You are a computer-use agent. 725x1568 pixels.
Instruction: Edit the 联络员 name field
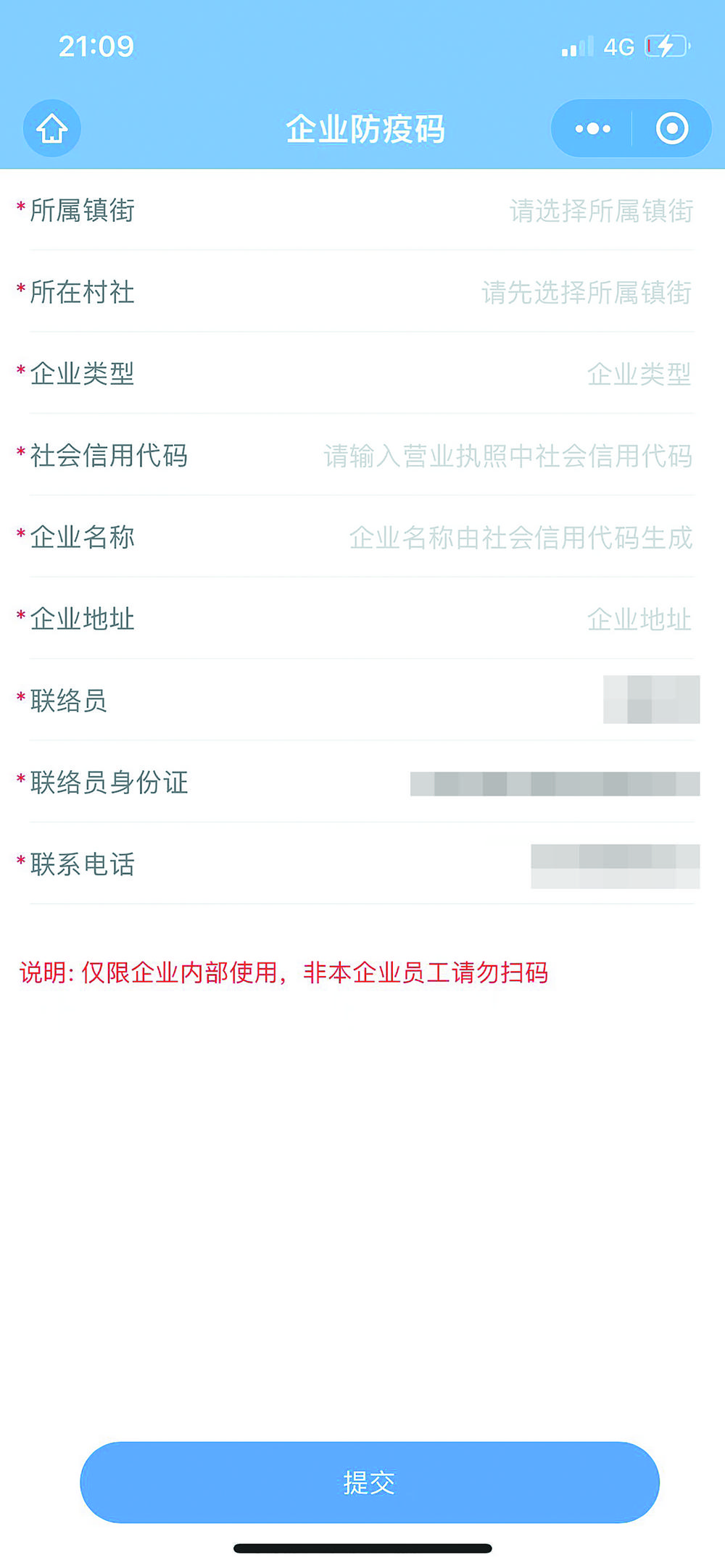[x=650, y=700]
